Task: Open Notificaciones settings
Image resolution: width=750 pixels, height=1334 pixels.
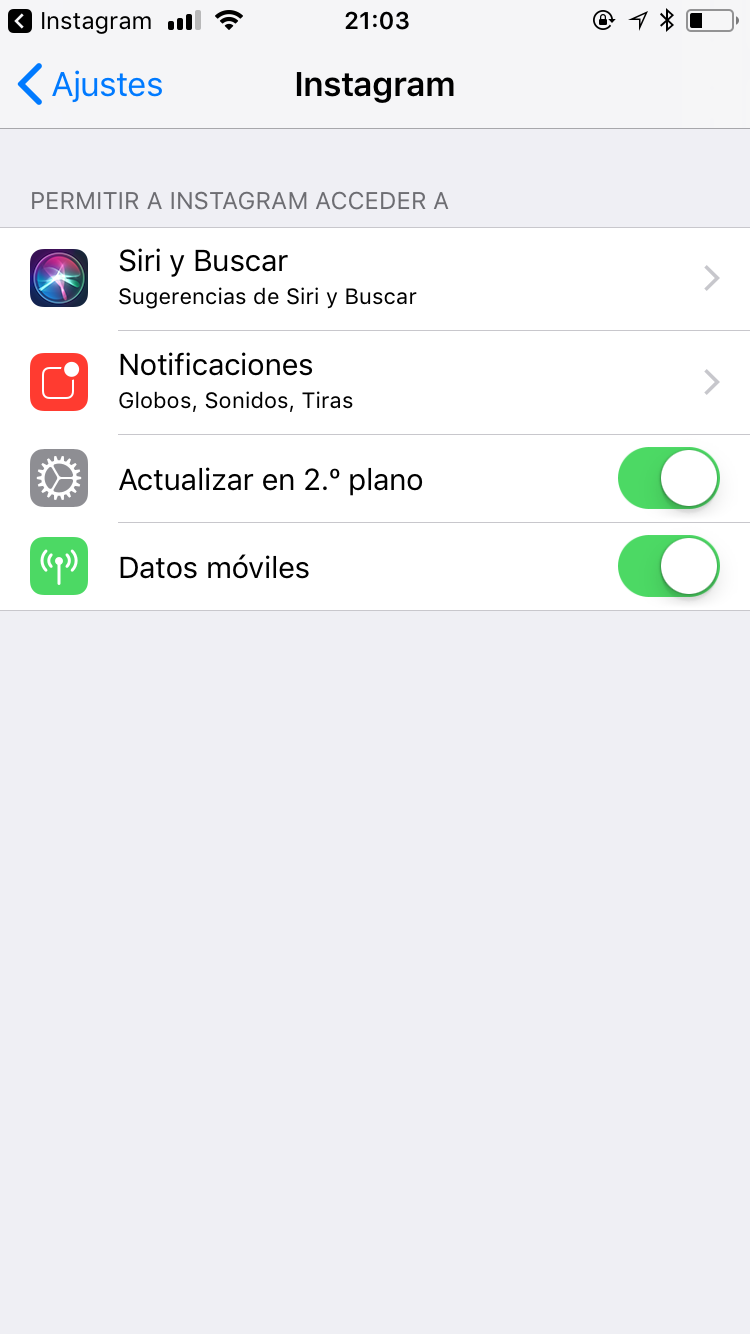Action: point(375,382)
